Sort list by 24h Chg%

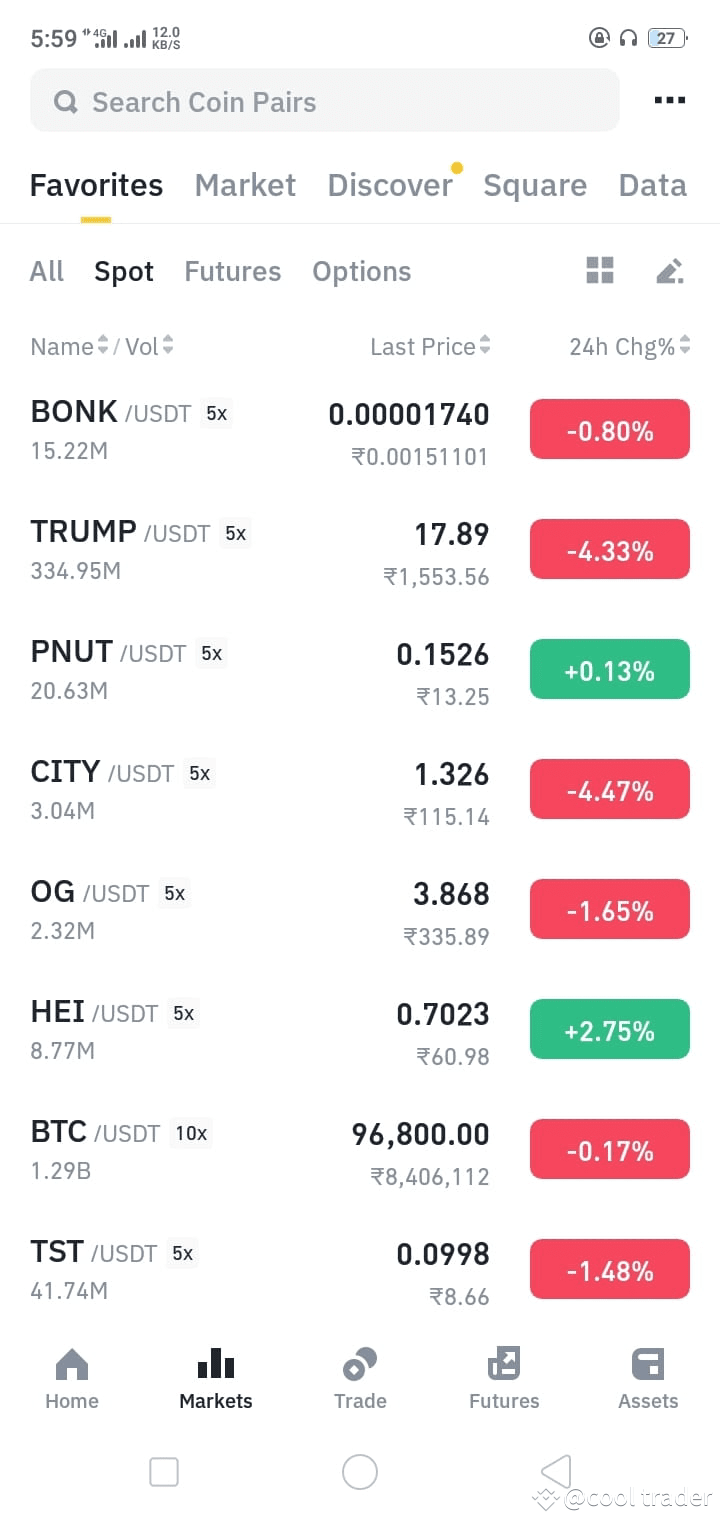[629, 347]
